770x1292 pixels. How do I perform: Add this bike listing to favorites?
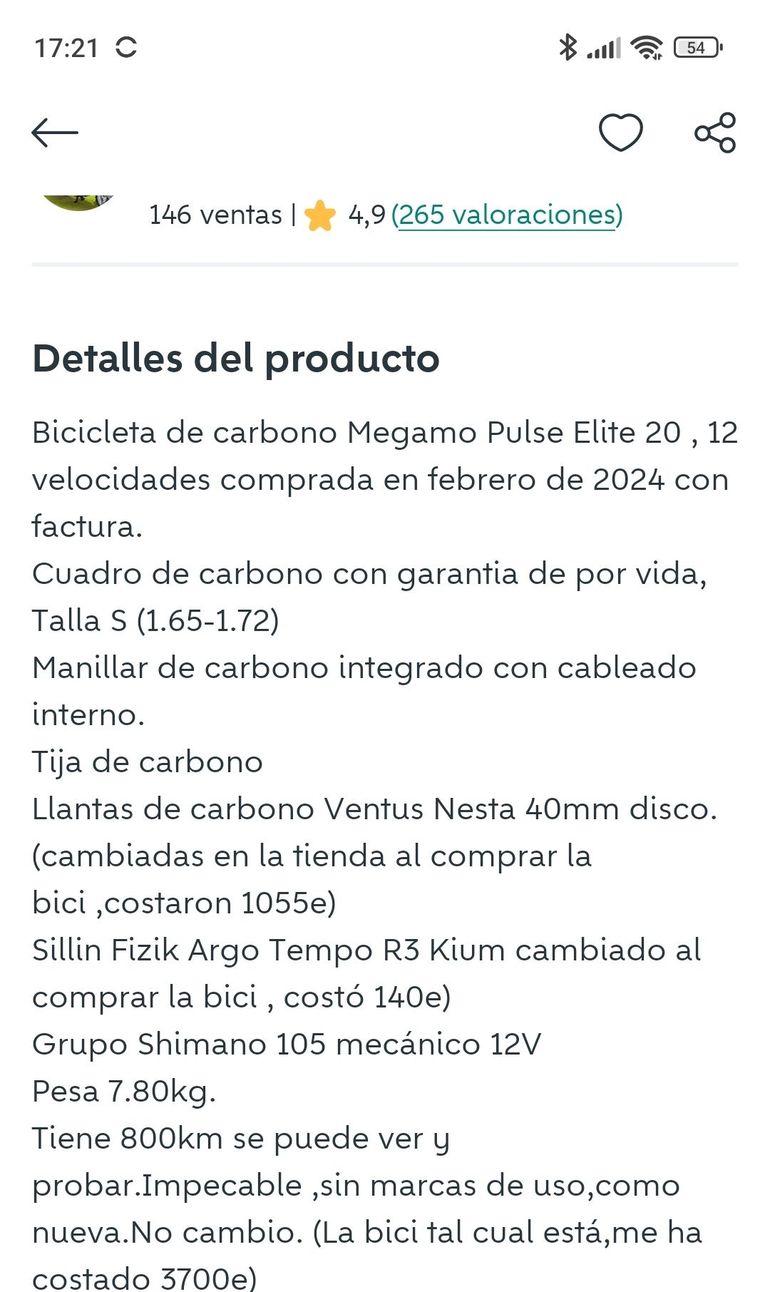pos(620,132)
